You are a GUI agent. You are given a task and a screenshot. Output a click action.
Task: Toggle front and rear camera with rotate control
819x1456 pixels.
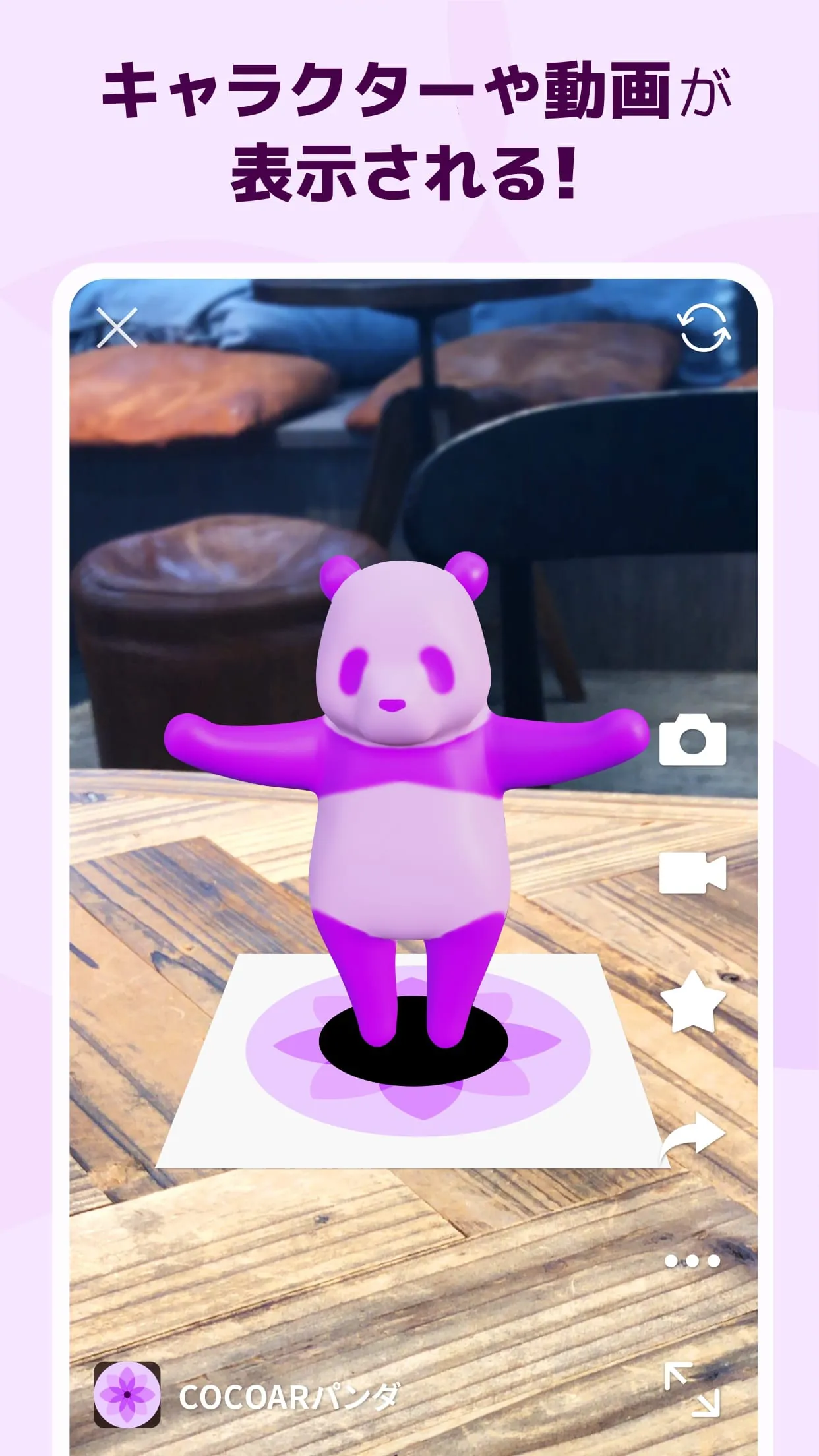[x=708, y=328]
